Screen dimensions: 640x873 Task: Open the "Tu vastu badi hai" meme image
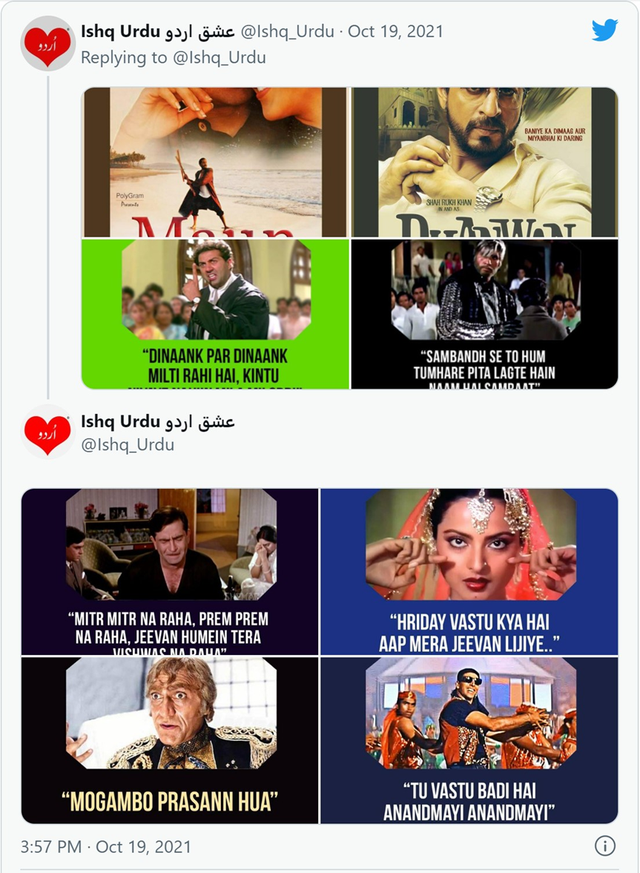469,740
